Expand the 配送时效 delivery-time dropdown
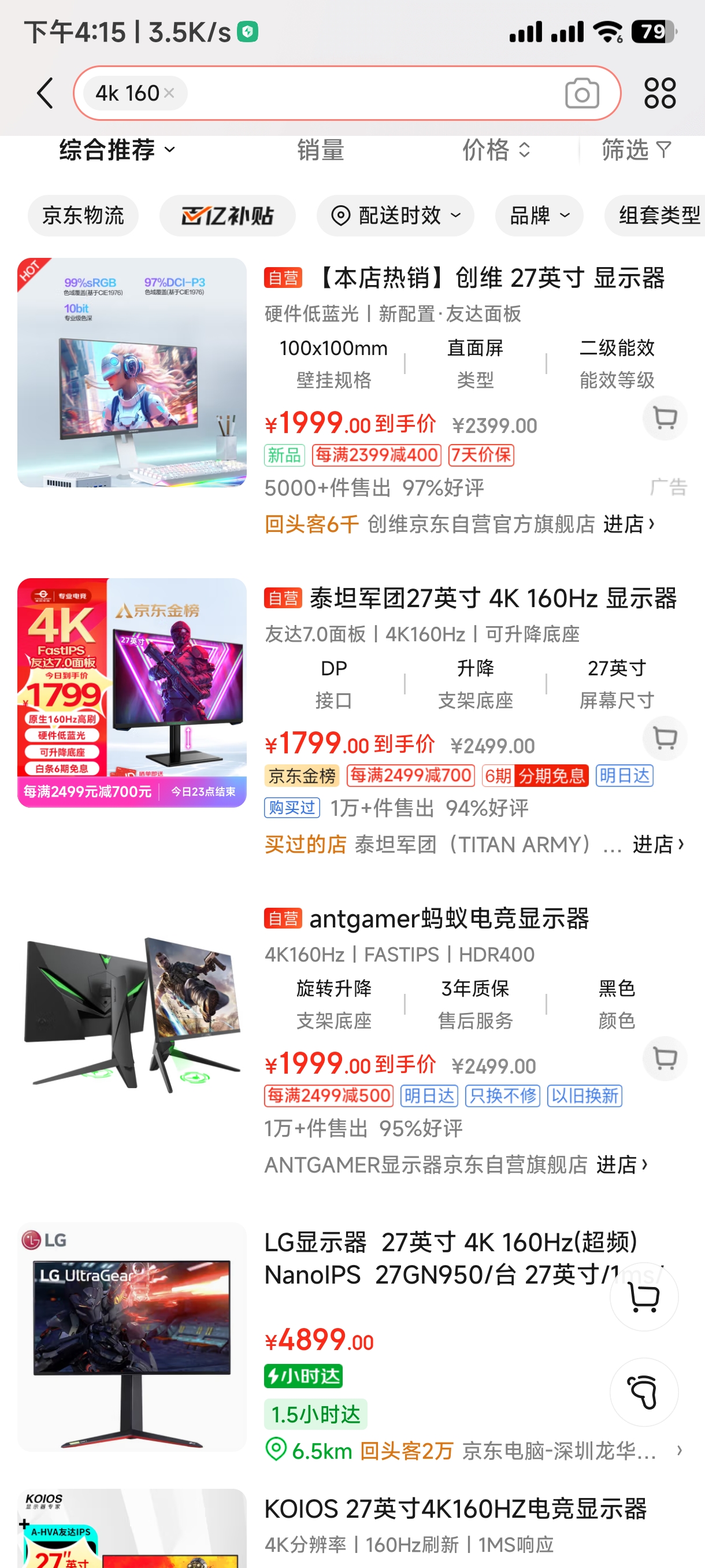705x1568 pixels. coord(395,215)
